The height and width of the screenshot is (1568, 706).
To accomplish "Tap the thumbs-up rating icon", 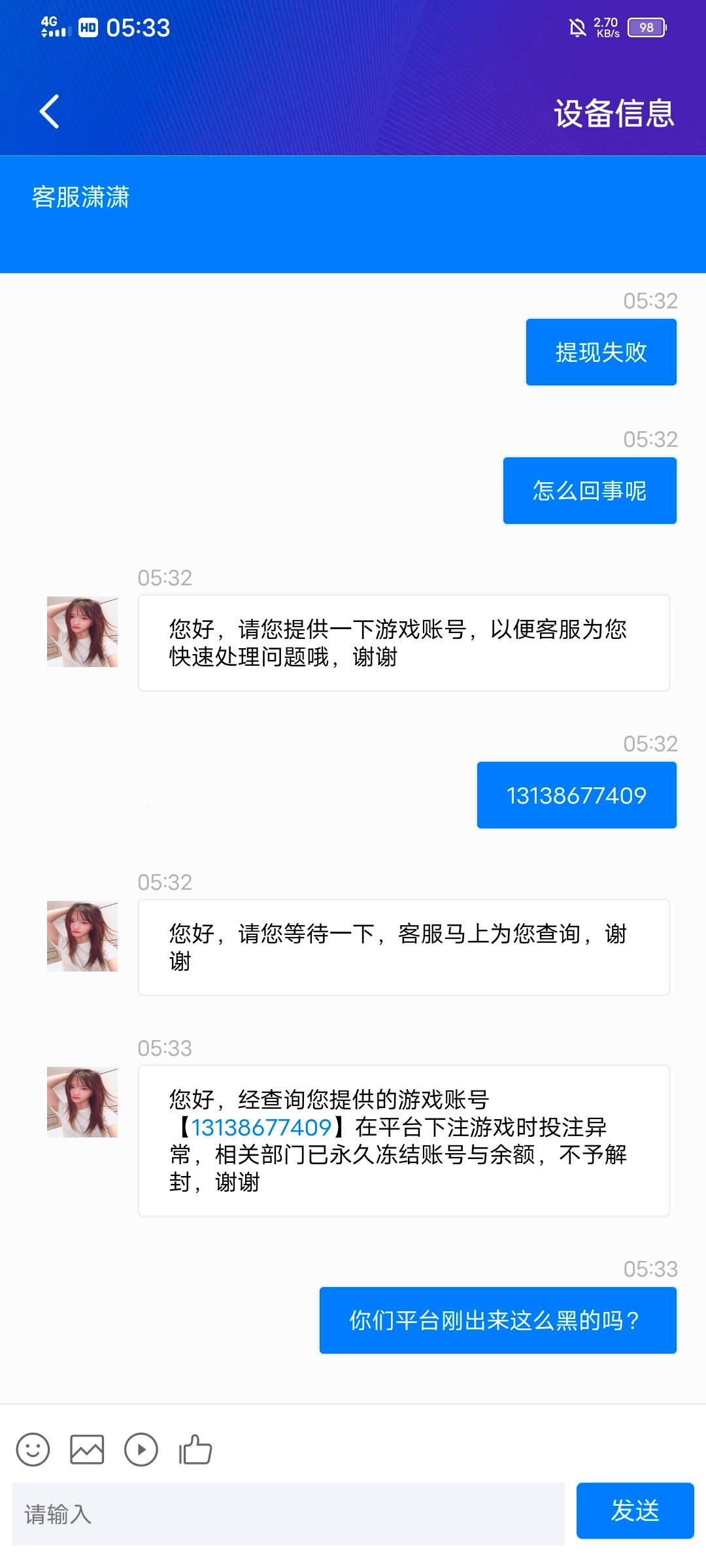I will pos(195,1450).
